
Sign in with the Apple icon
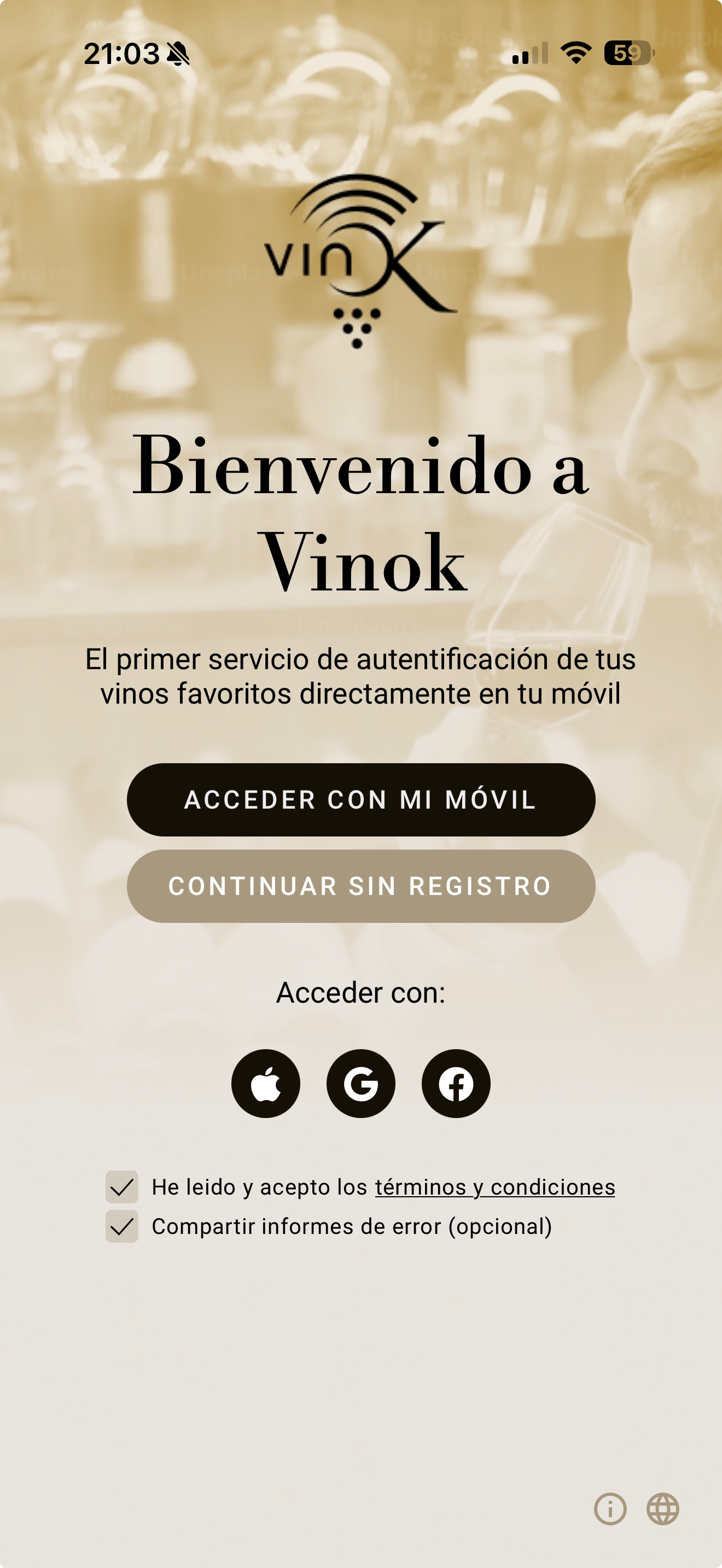(266, 1083)
